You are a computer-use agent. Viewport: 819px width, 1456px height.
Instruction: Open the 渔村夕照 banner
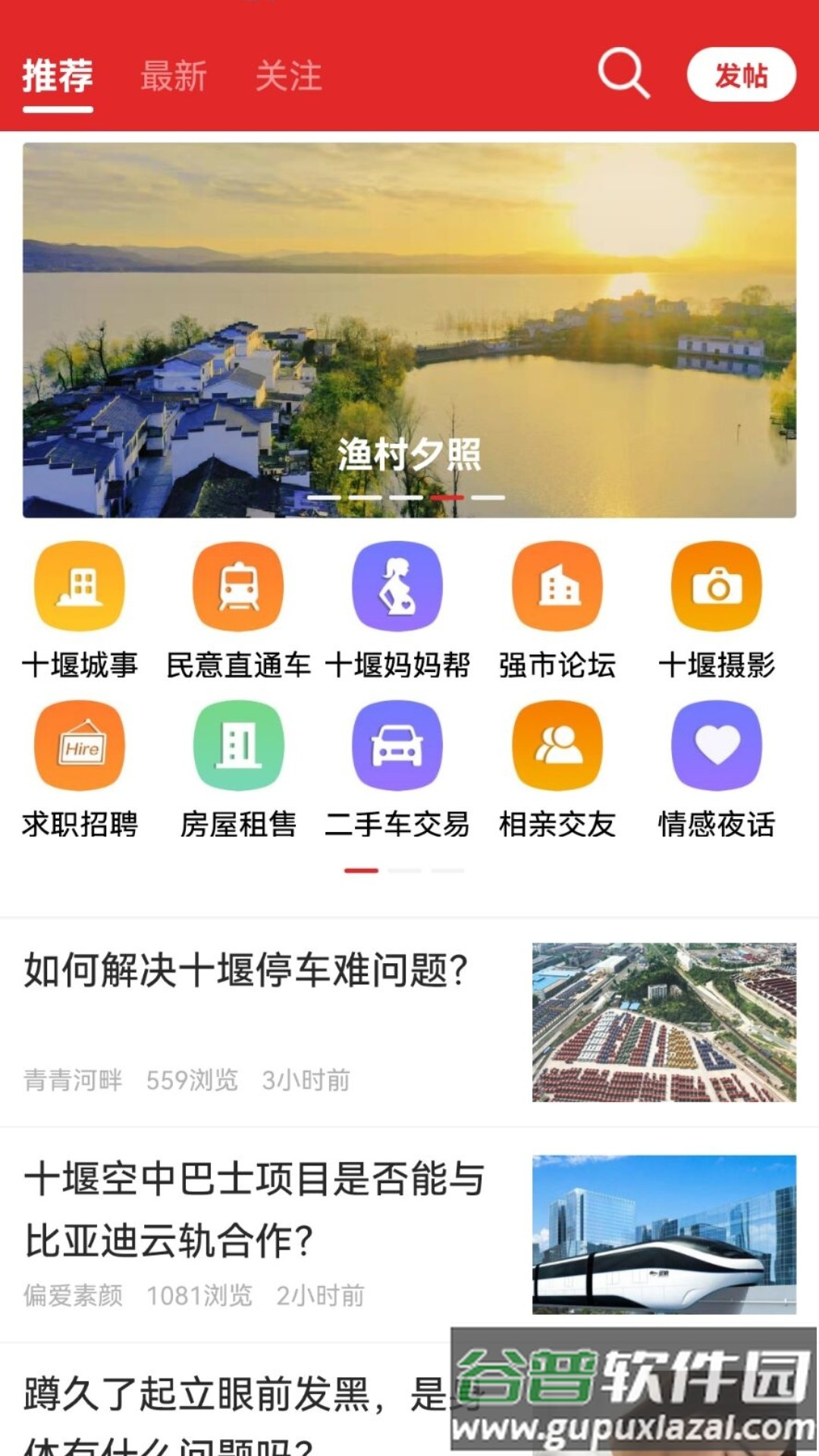pyautogui.click(x=409, y=331)
